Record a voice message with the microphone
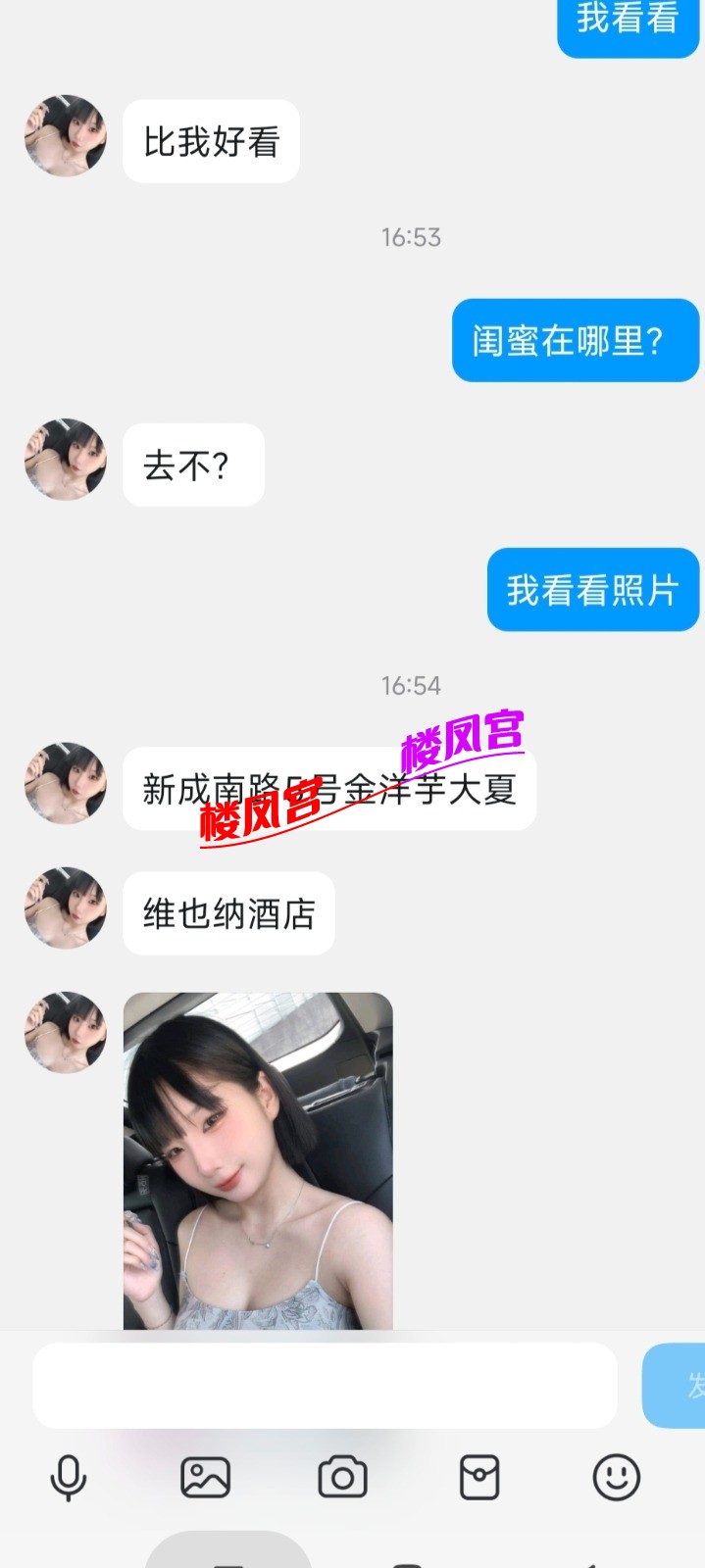This screenshot has width=705, height=1568. [68, 1477]
